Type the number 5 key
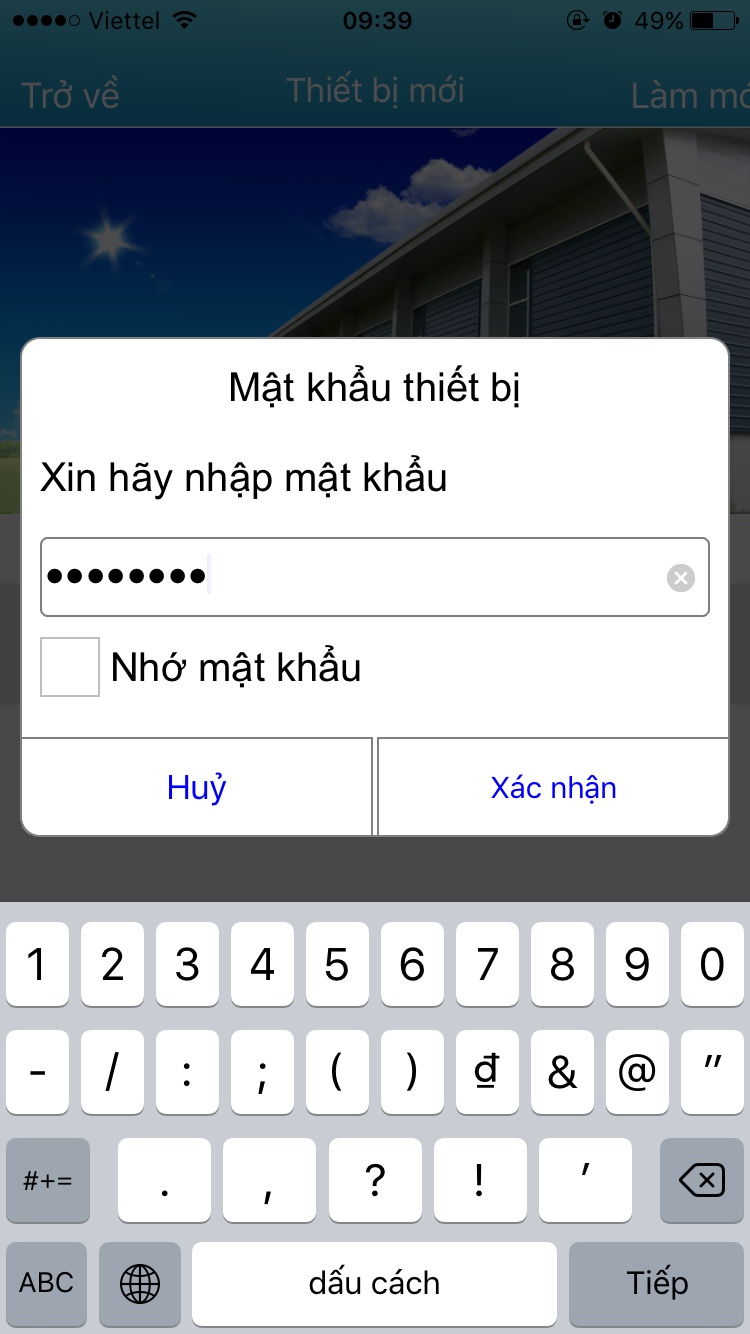The width and height of the screenshot is (750, 1334). click(x=337, y=965)
